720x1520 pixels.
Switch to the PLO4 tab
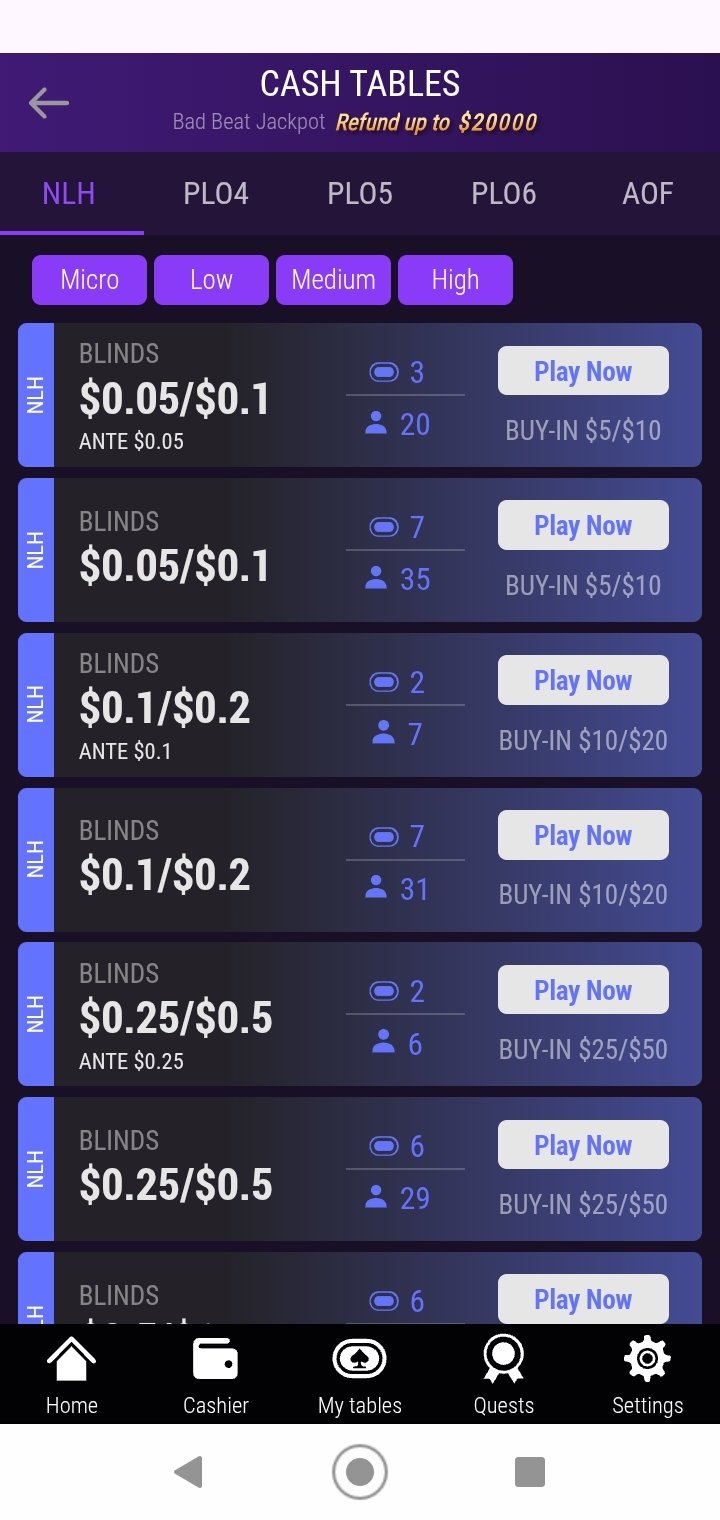coord(216,193)
